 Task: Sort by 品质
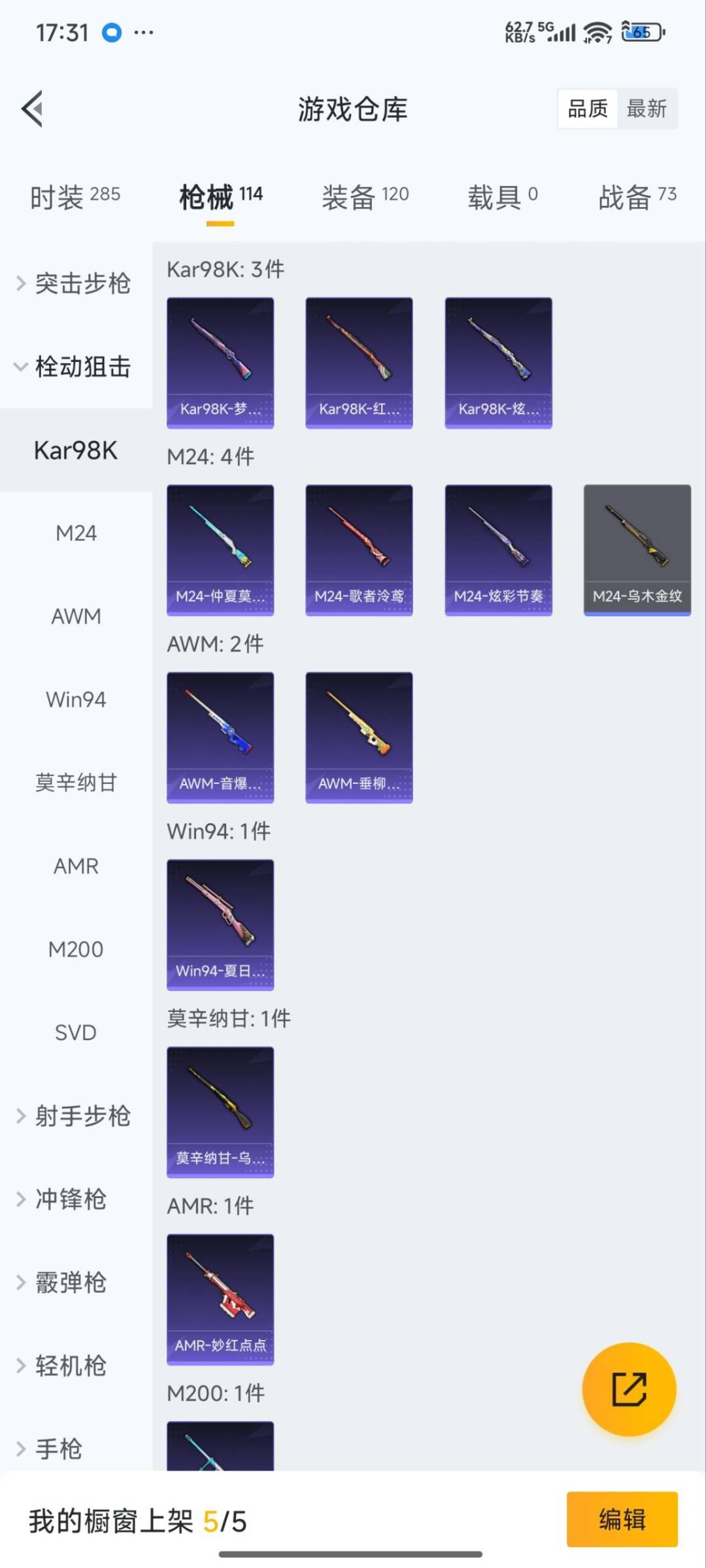tap(587, 108)
